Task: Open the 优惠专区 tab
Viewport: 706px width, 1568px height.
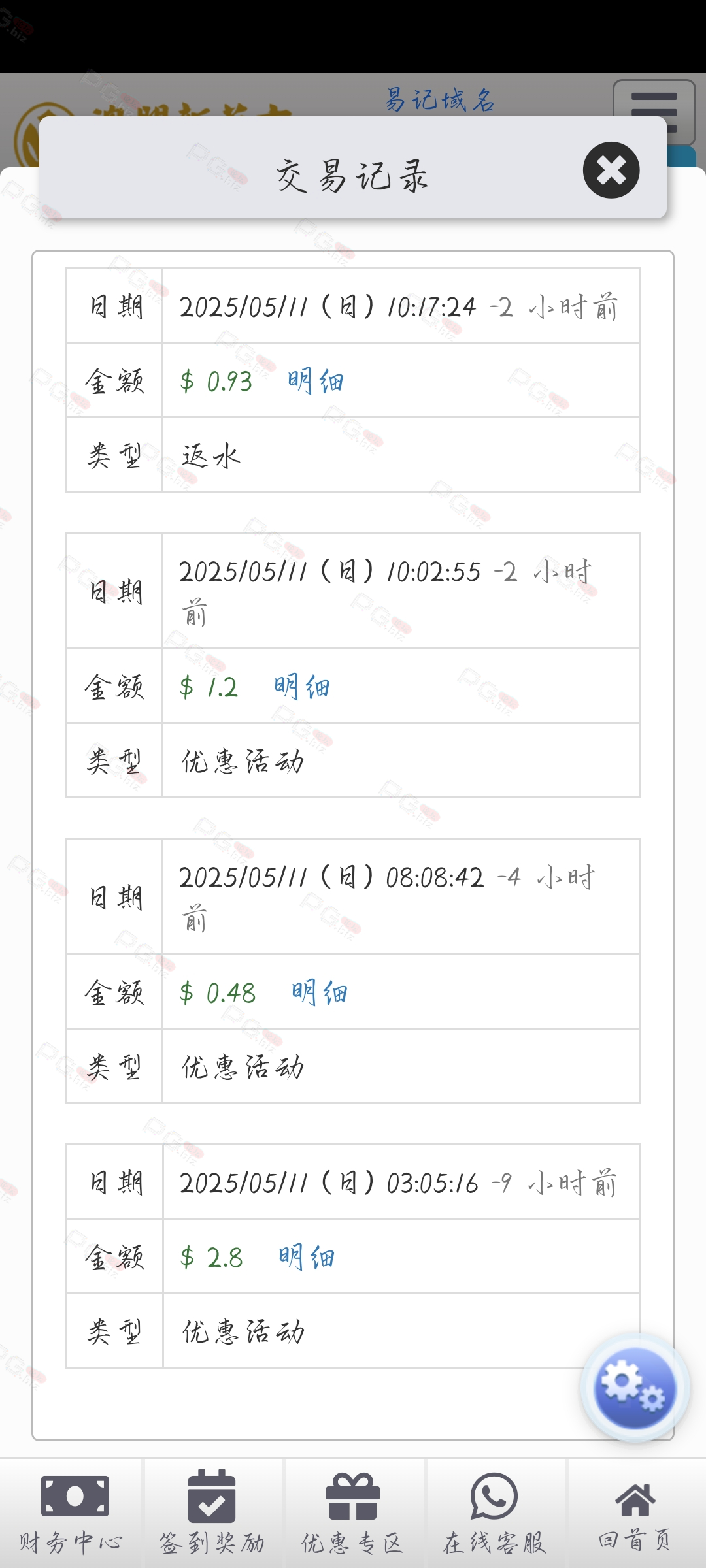Action: [x=353, y=1513]
